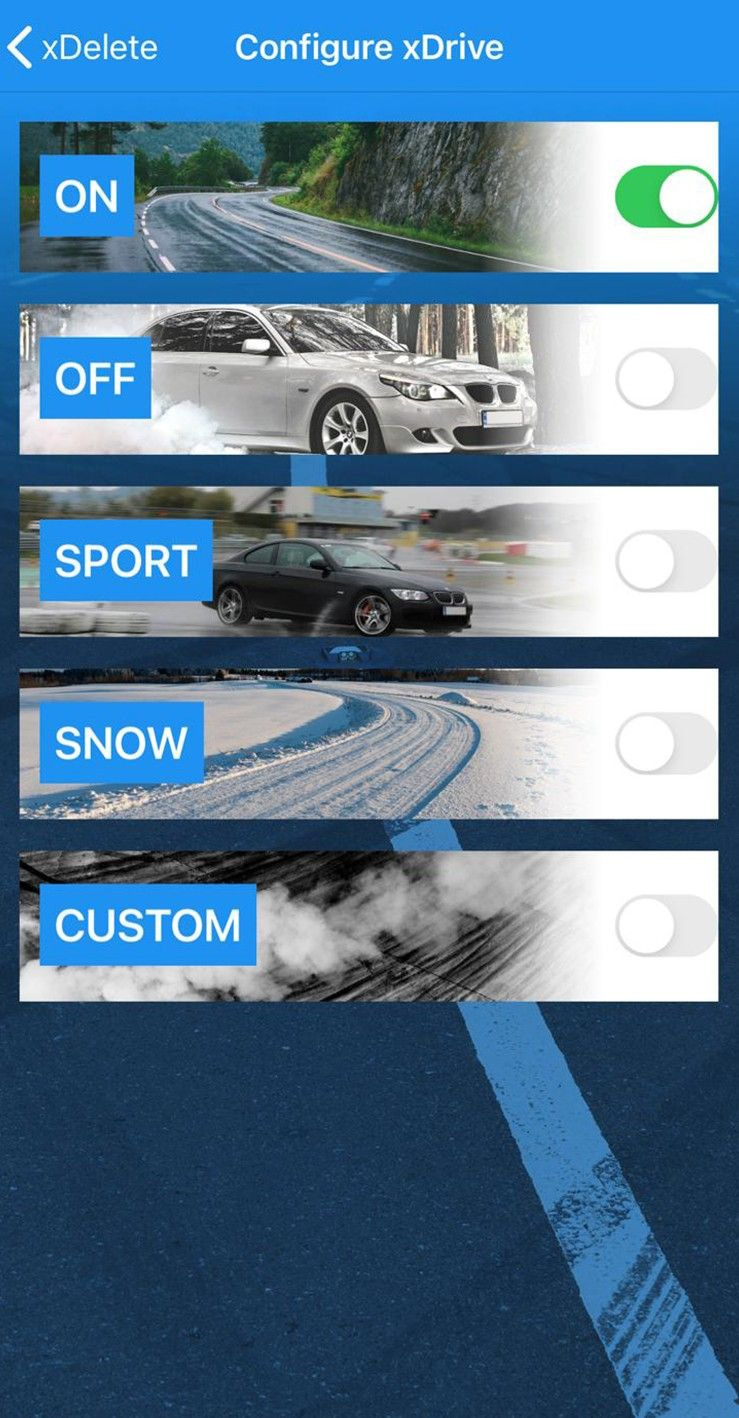Image resolution: width=739 pixels, height=1418 pixels.
Task: Go back to xDelete
Action: pyautogui.click(x=82, y=47)
